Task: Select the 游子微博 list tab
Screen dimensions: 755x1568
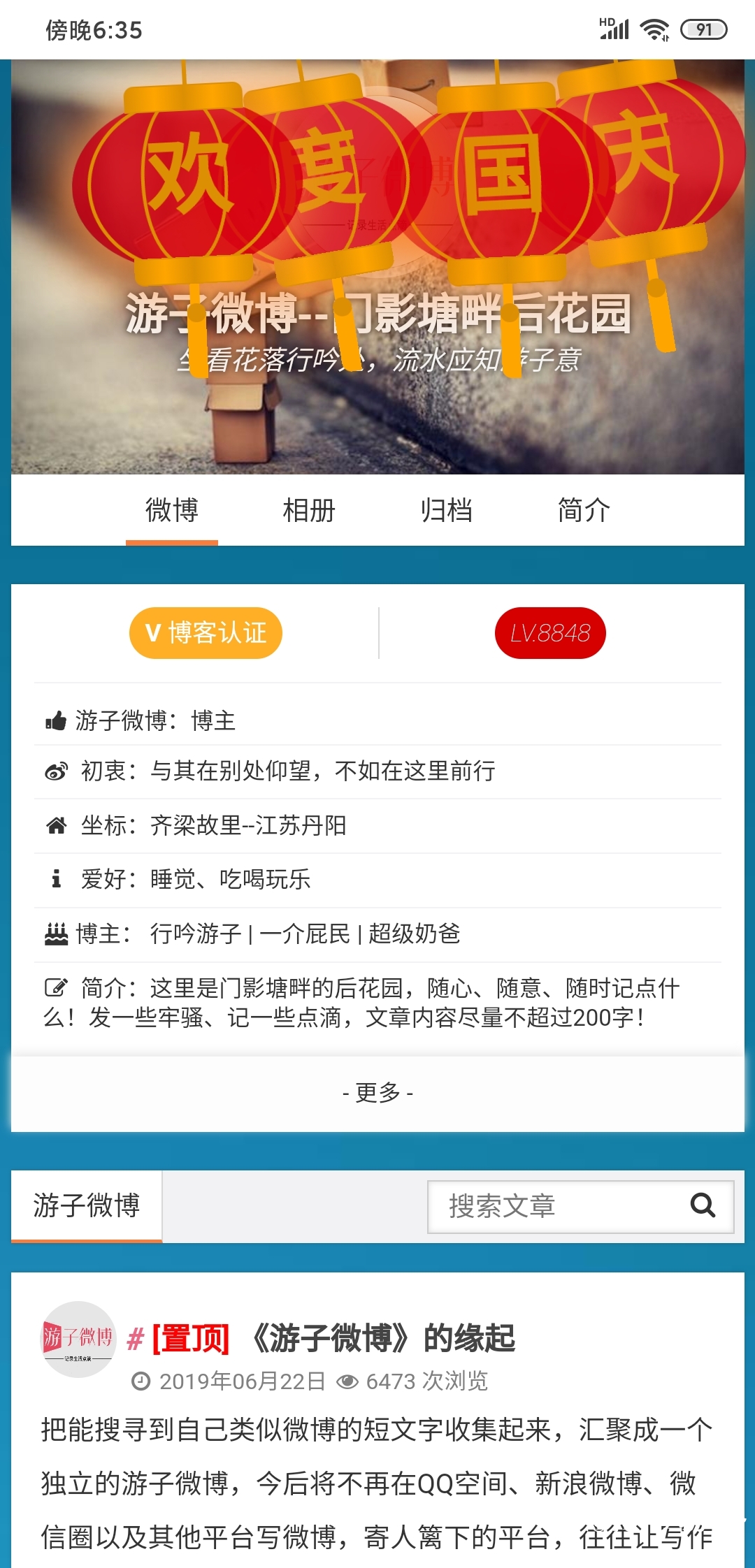Action: [87, 1205]
